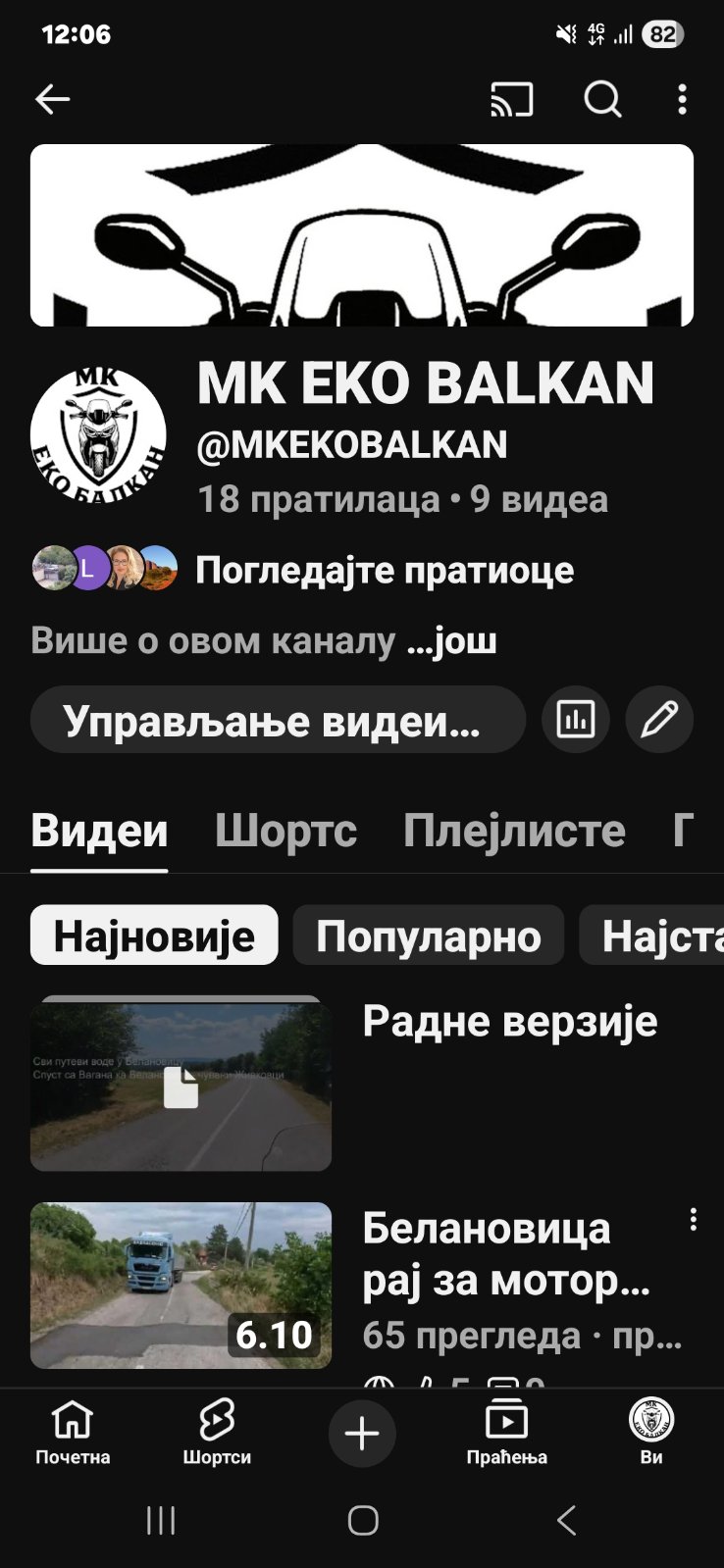The width and height of the screenshot is (724, 1568).
Task: Select the Популарно filter chip
Action: pyautogui.click(x=429, y=936)
